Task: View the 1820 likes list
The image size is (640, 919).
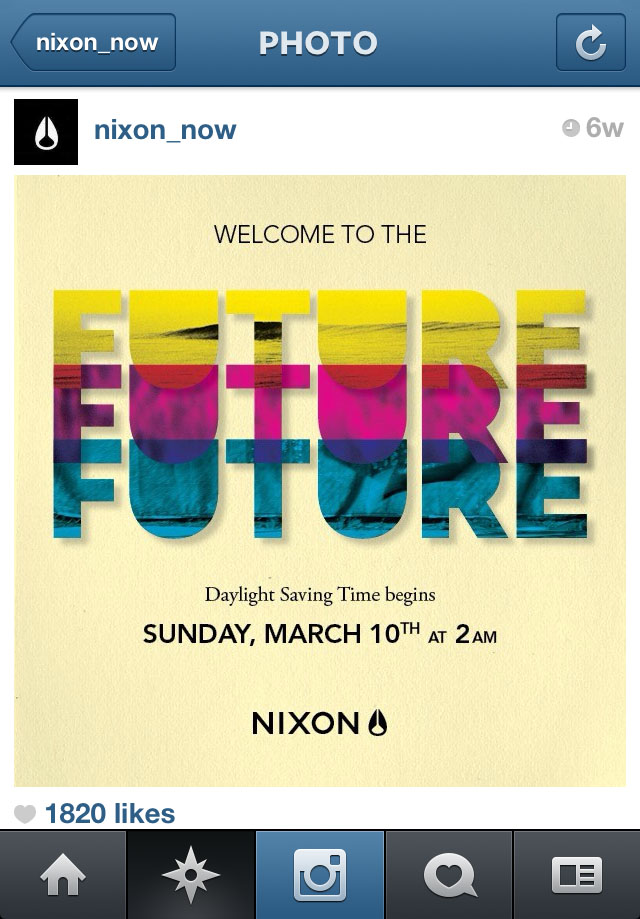Action: point(109,814)
